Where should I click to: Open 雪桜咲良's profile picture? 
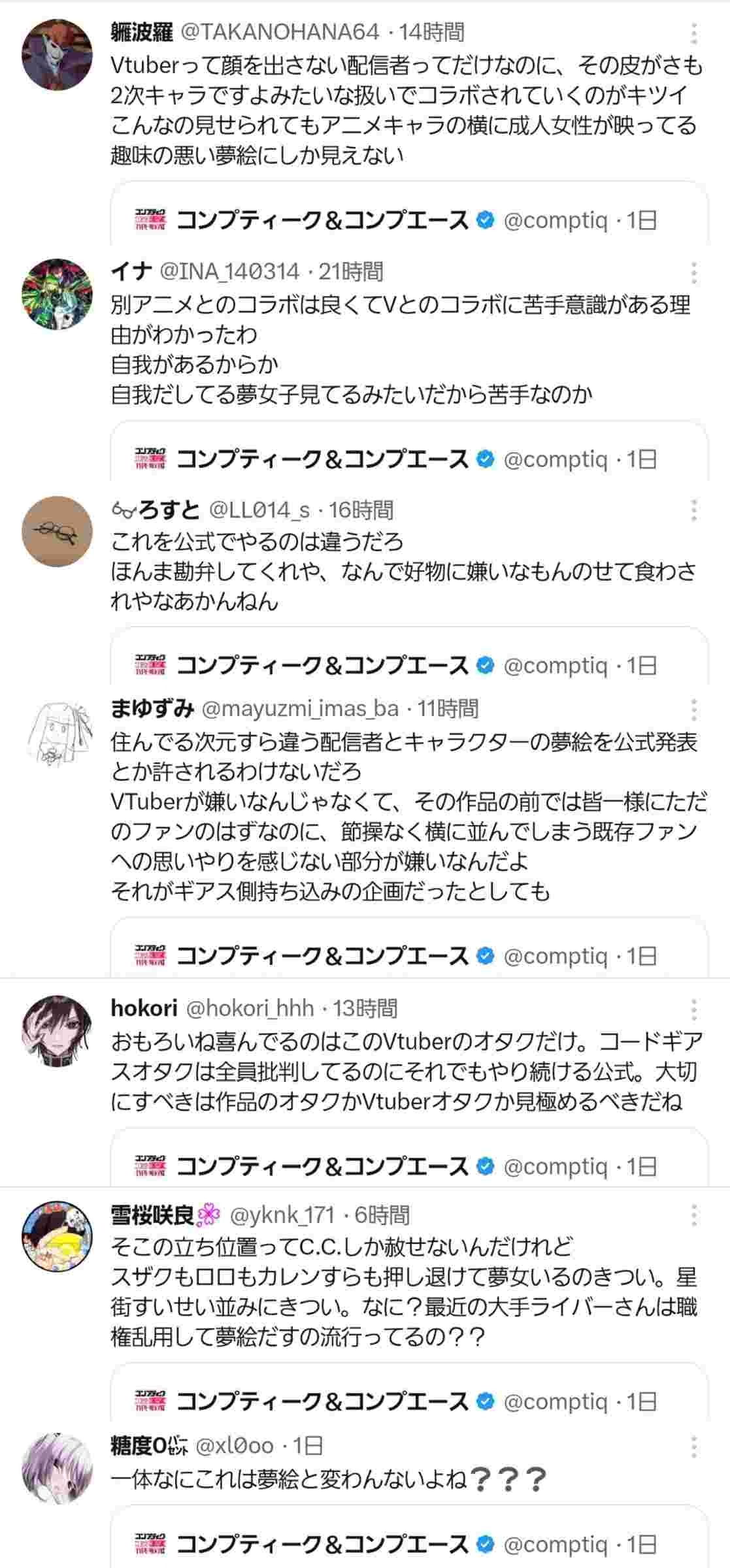pos(58,1237)
